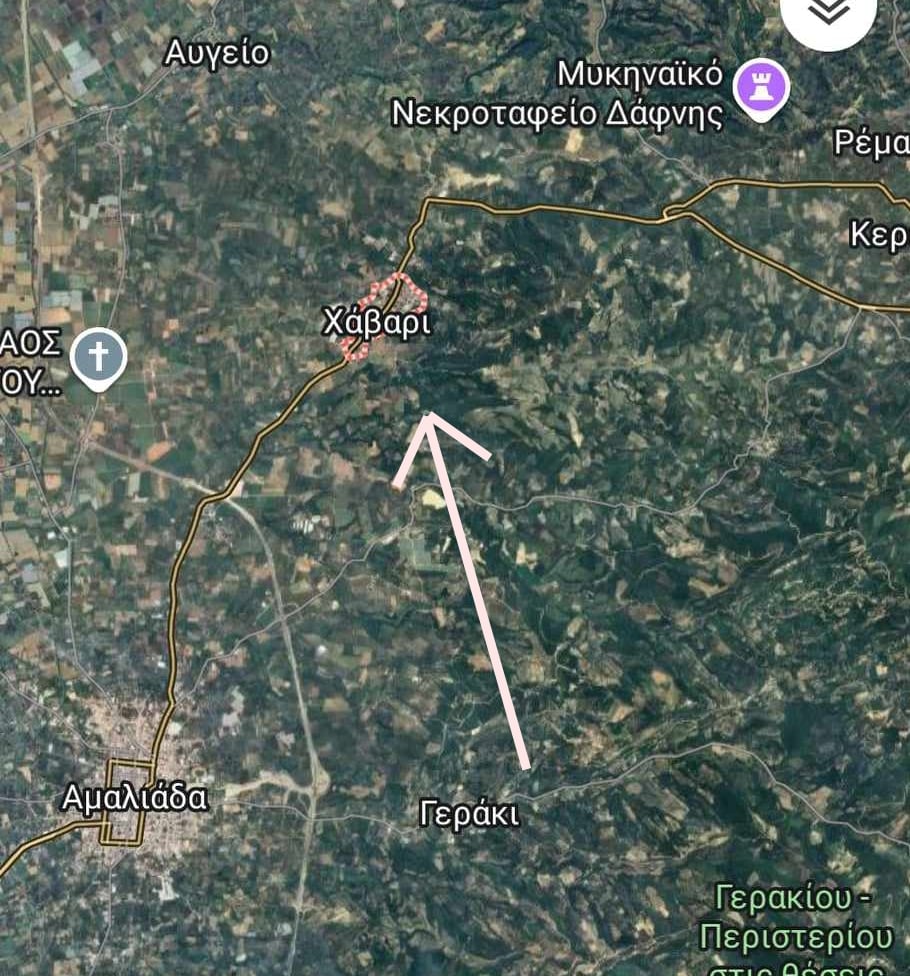Open the map layers button
The image size is (910, 976).
coord(828,12)
